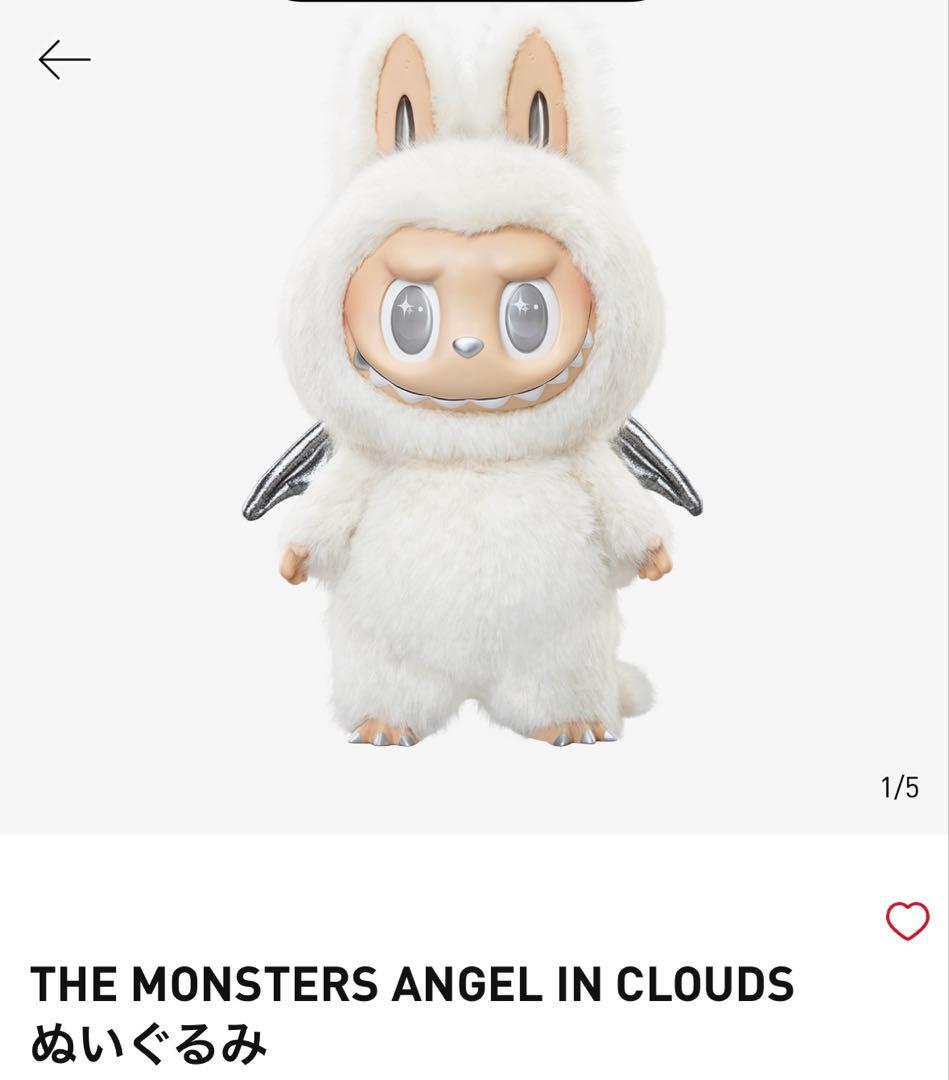Open the product photo in full view
The image size is (949, 1080).
coord(472,400)
